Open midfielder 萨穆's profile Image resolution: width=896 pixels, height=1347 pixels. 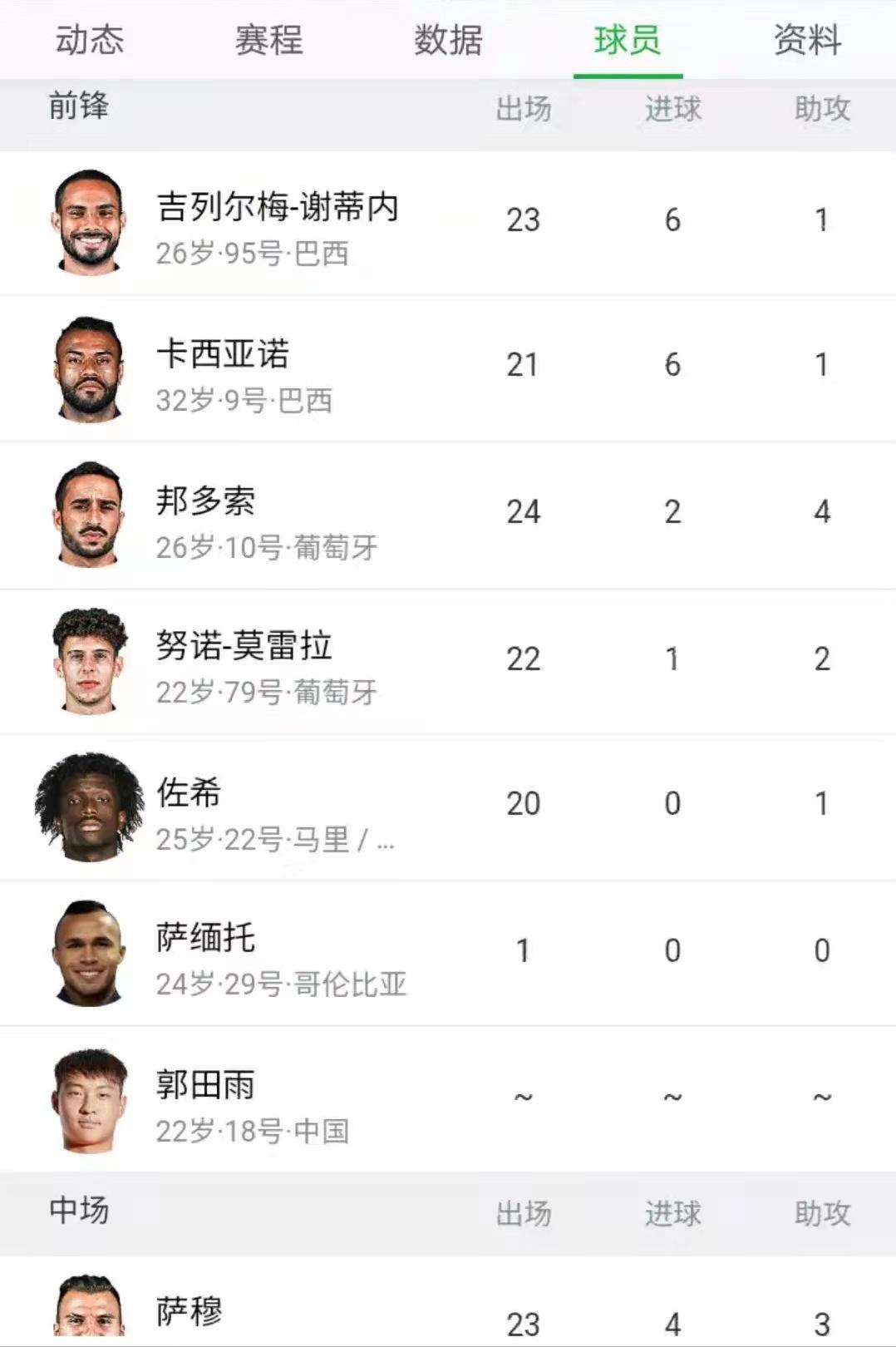190,1311
